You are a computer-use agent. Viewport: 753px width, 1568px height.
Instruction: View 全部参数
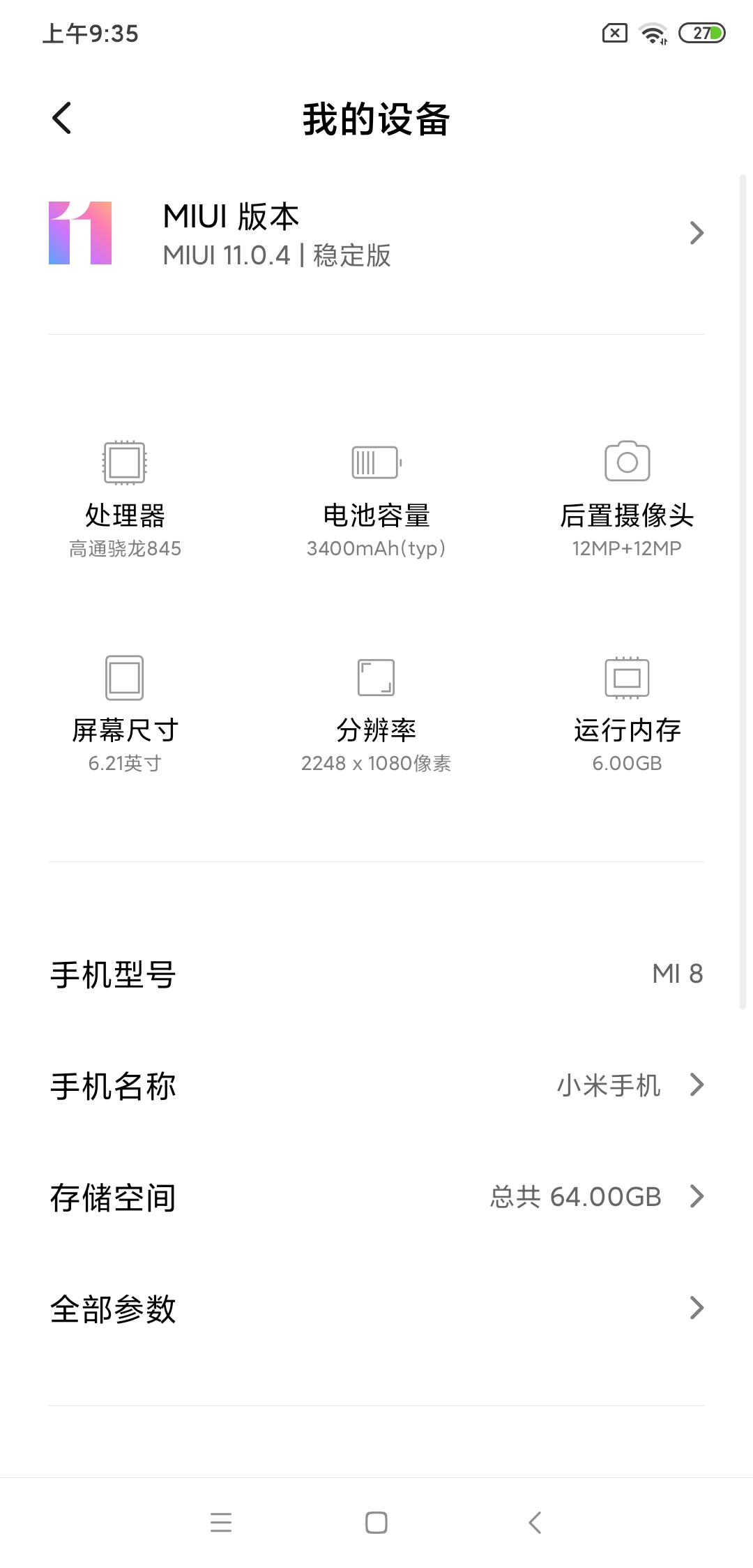[376, 1309]
